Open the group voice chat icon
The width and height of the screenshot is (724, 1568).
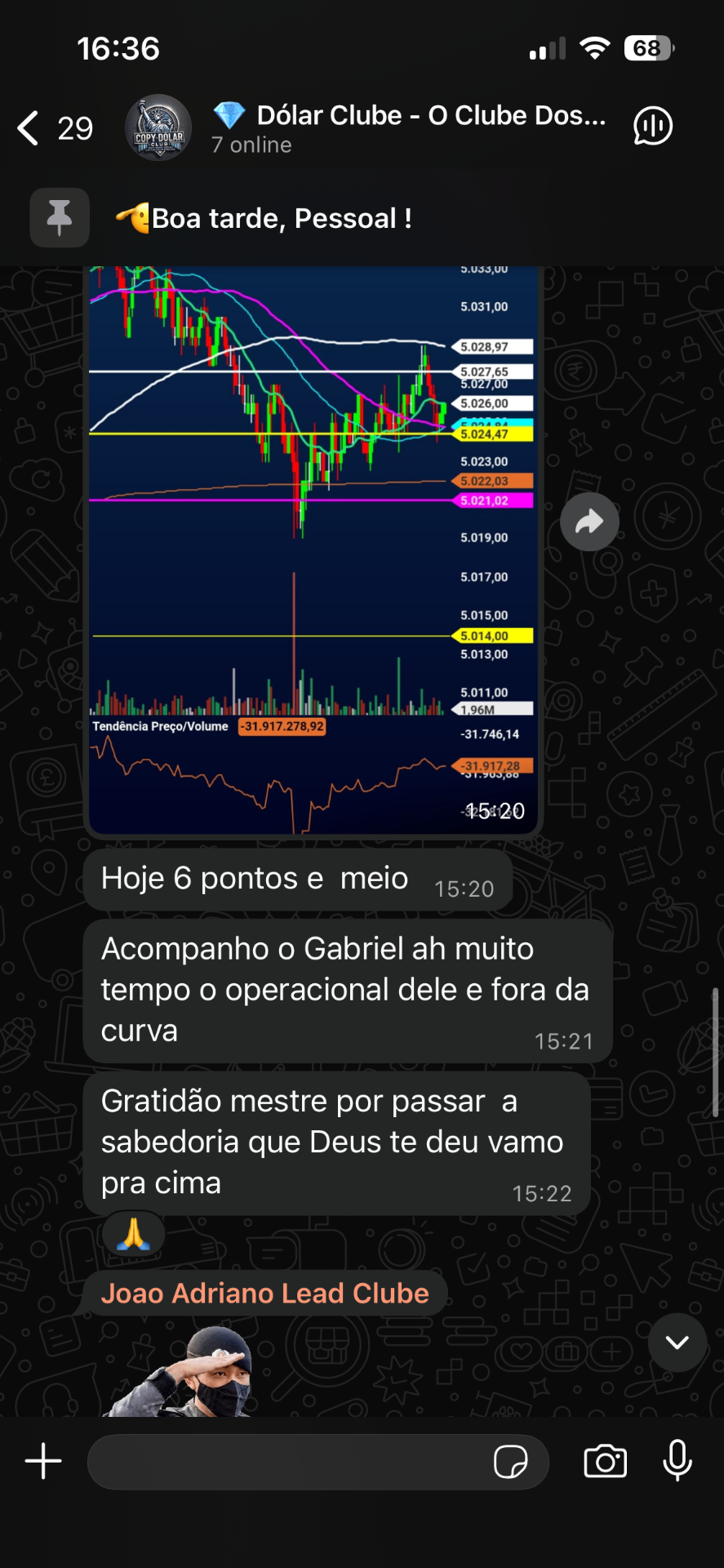(652, 127)
